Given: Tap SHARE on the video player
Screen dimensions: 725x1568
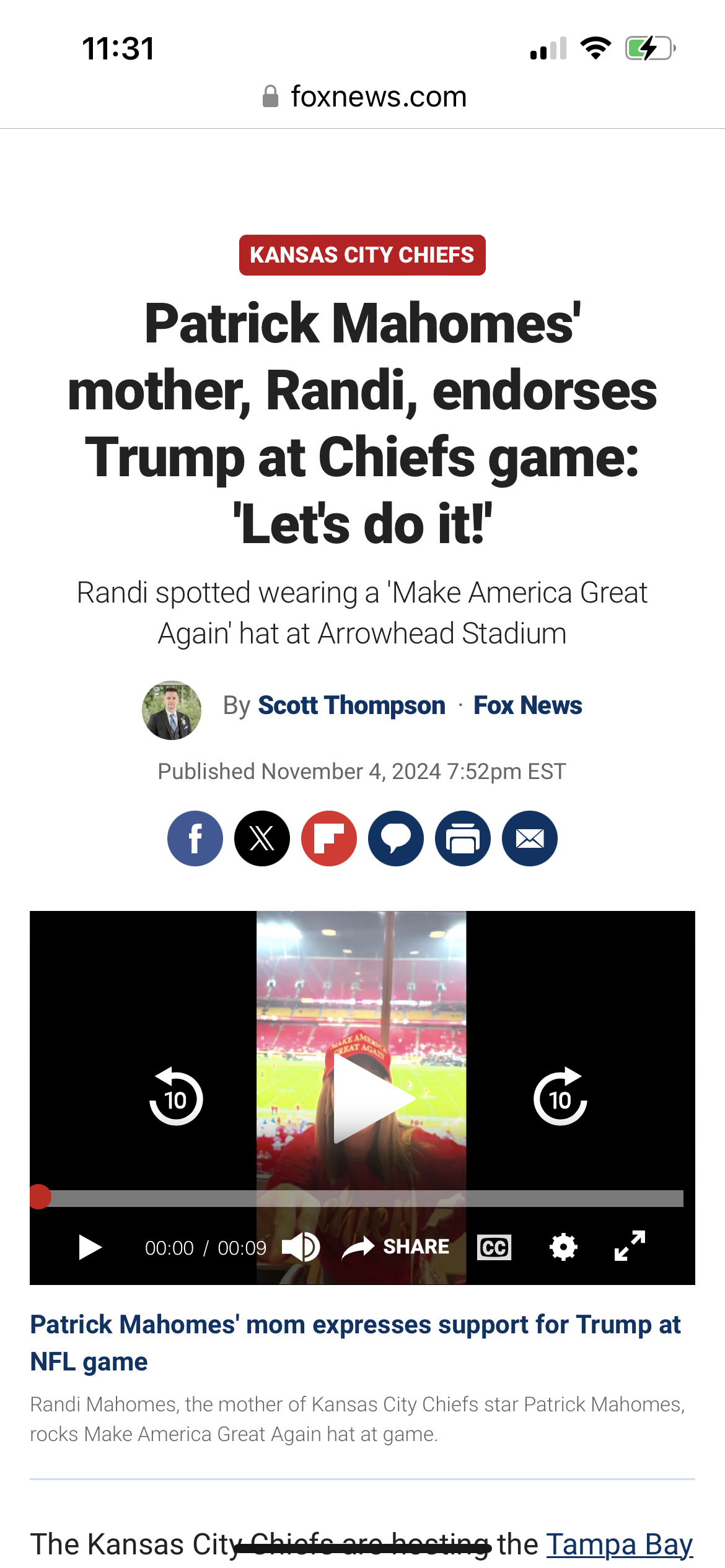Looking at the screenshot, I should pos(395,1247).
